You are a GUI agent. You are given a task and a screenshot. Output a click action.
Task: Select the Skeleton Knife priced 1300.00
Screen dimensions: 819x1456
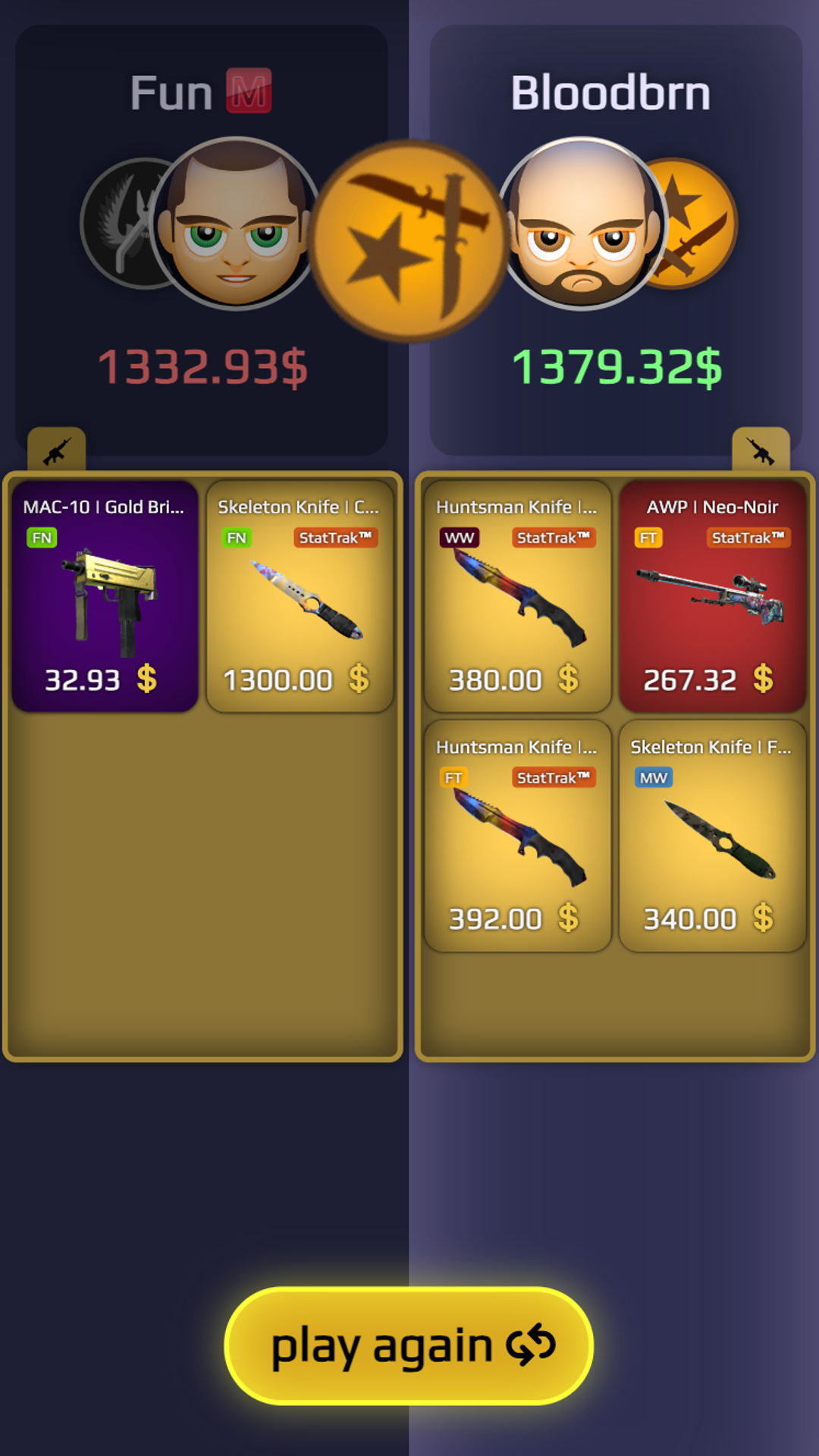[300, 596]
